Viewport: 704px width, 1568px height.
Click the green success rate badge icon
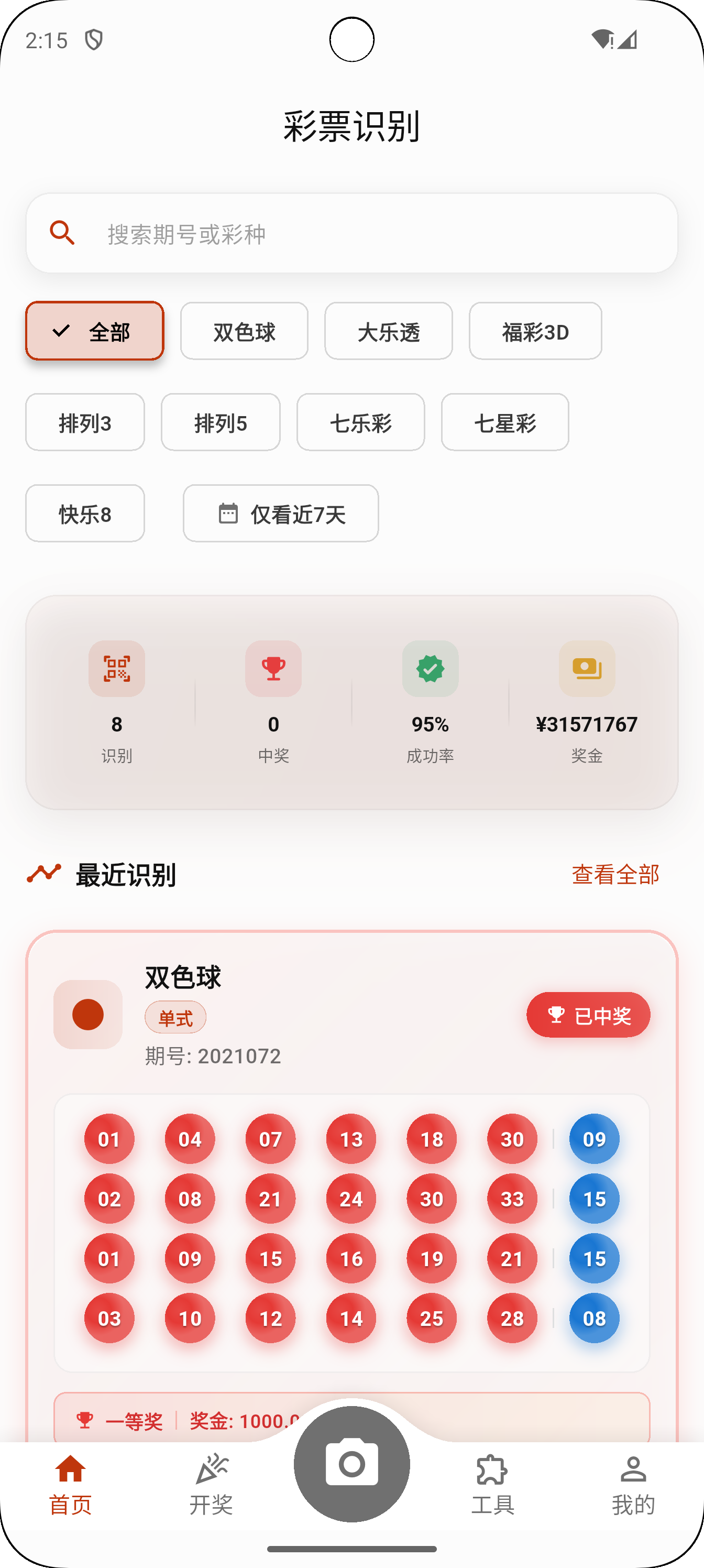coord(430,668)
